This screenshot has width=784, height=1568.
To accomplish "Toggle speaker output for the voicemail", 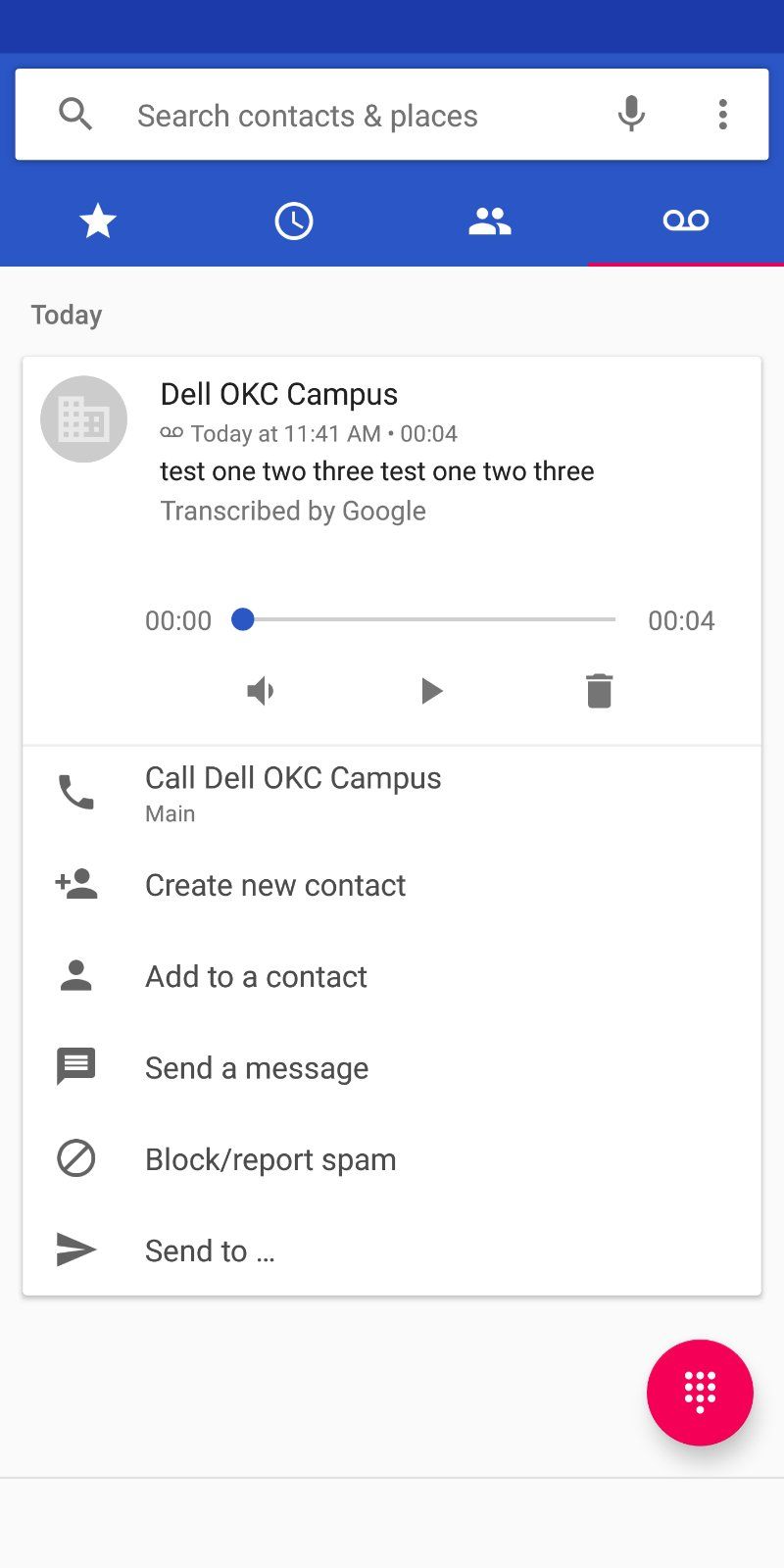I will click(x=260, y=690).
